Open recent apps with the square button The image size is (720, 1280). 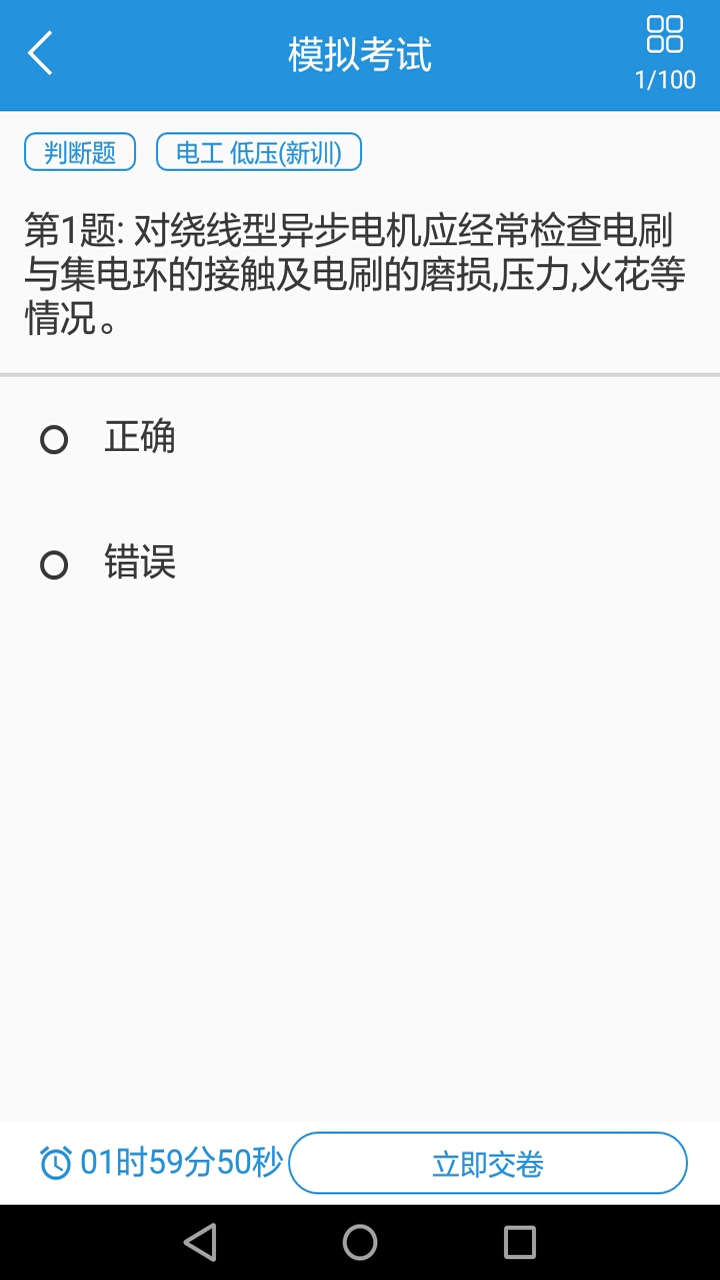point(517,1243)
